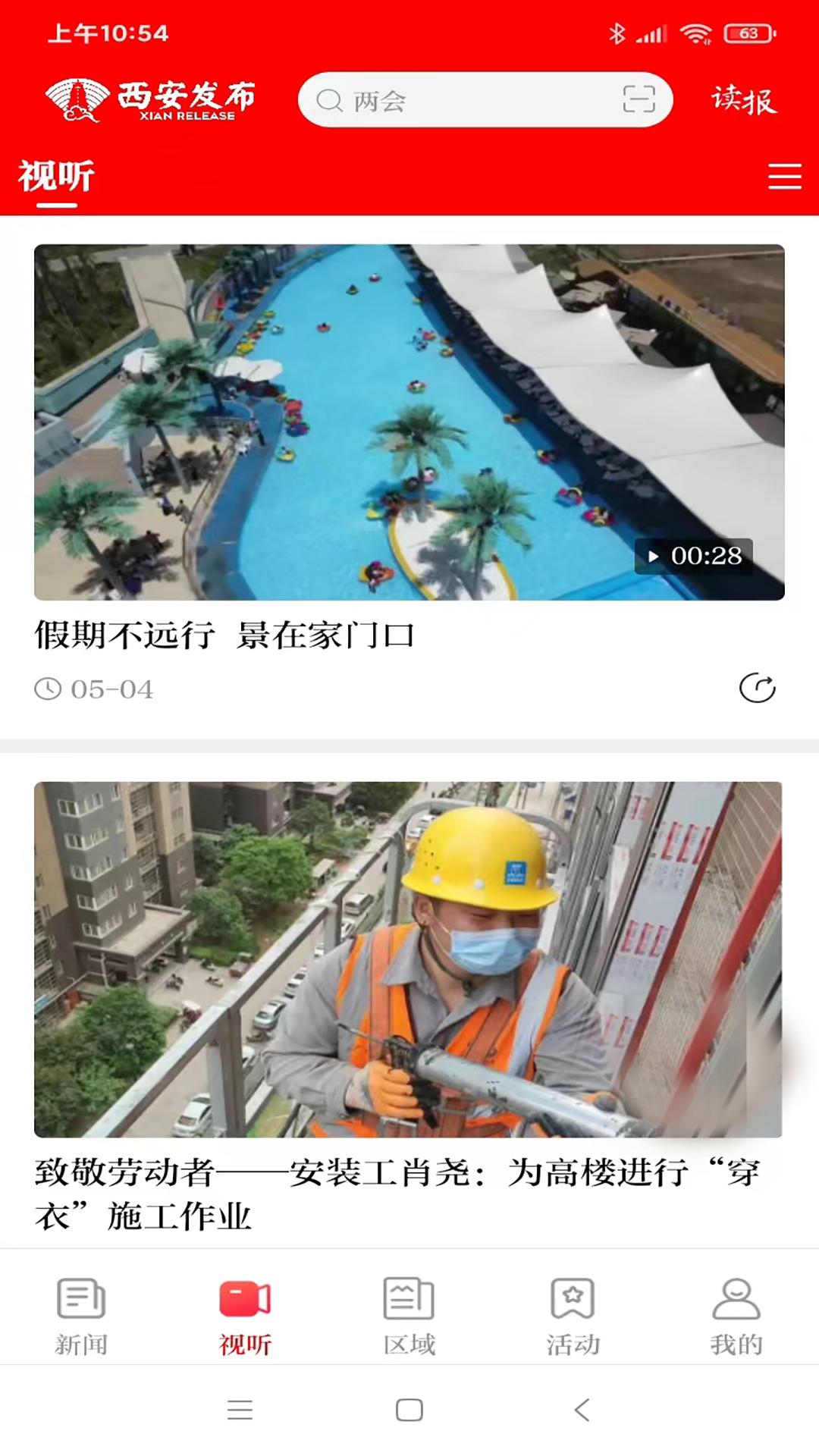Switch to 视听 bottom tab
The height and width of the screenshot is (1456, 819).
tap(245, 1316)
